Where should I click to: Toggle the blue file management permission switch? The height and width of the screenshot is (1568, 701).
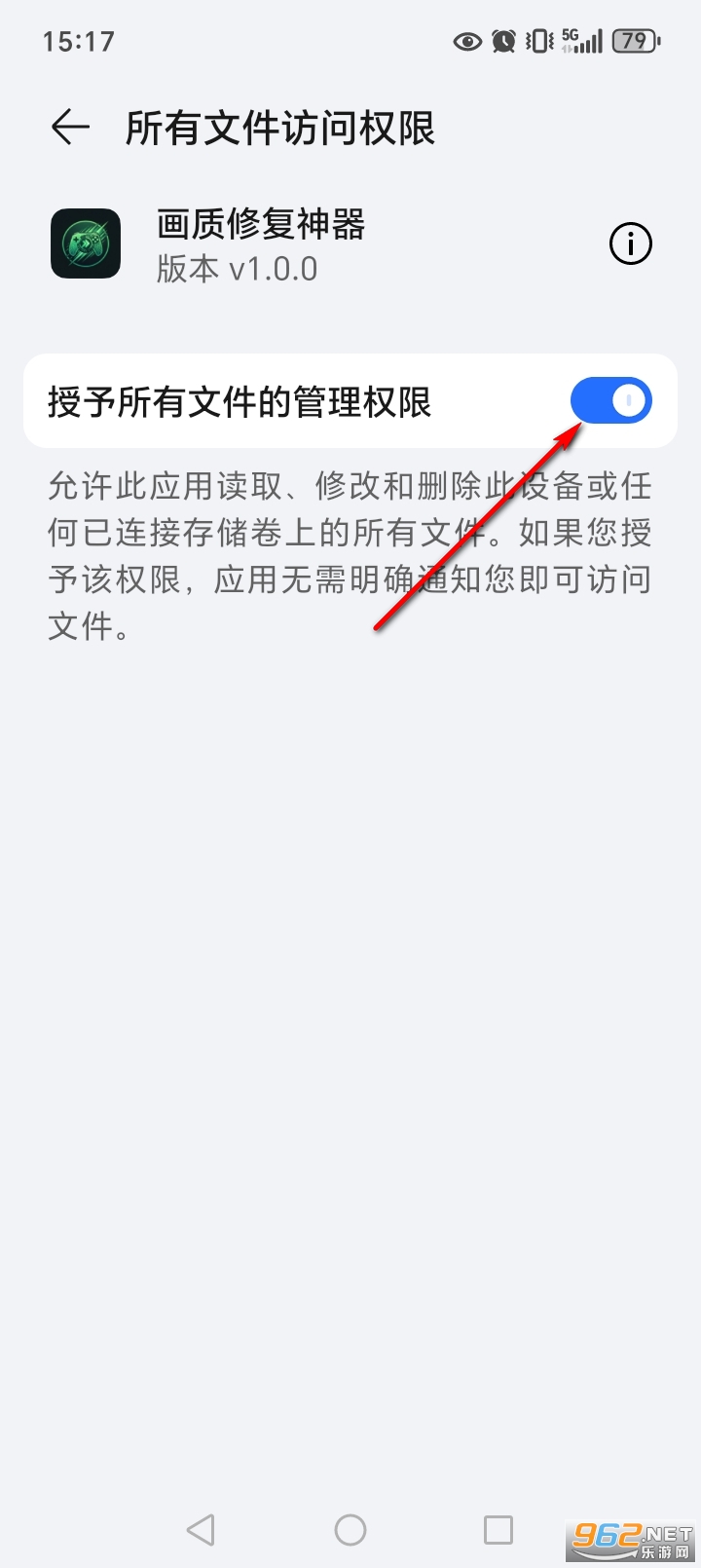pos(611,400)
